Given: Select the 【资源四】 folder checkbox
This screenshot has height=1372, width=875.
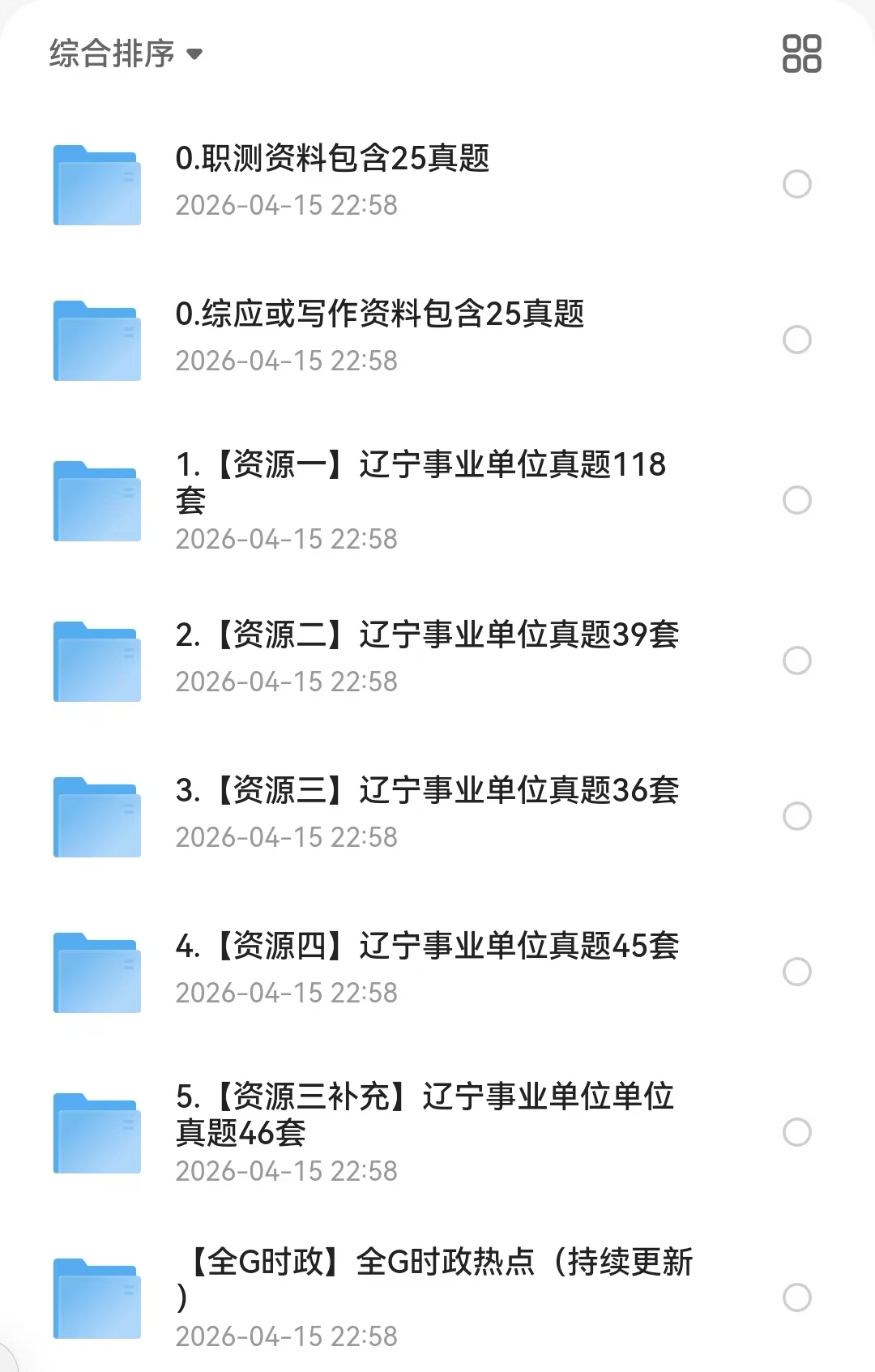Looking at the screenshot, I should pos(796,972).
